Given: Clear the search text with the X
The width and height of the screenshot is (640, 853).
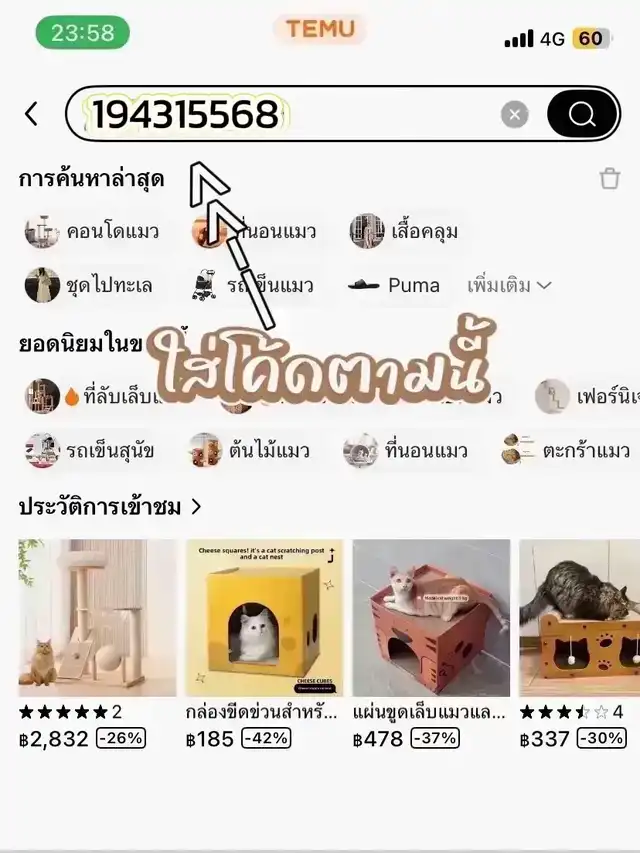Looking at the screenshot, I should (x=514, y=114).
